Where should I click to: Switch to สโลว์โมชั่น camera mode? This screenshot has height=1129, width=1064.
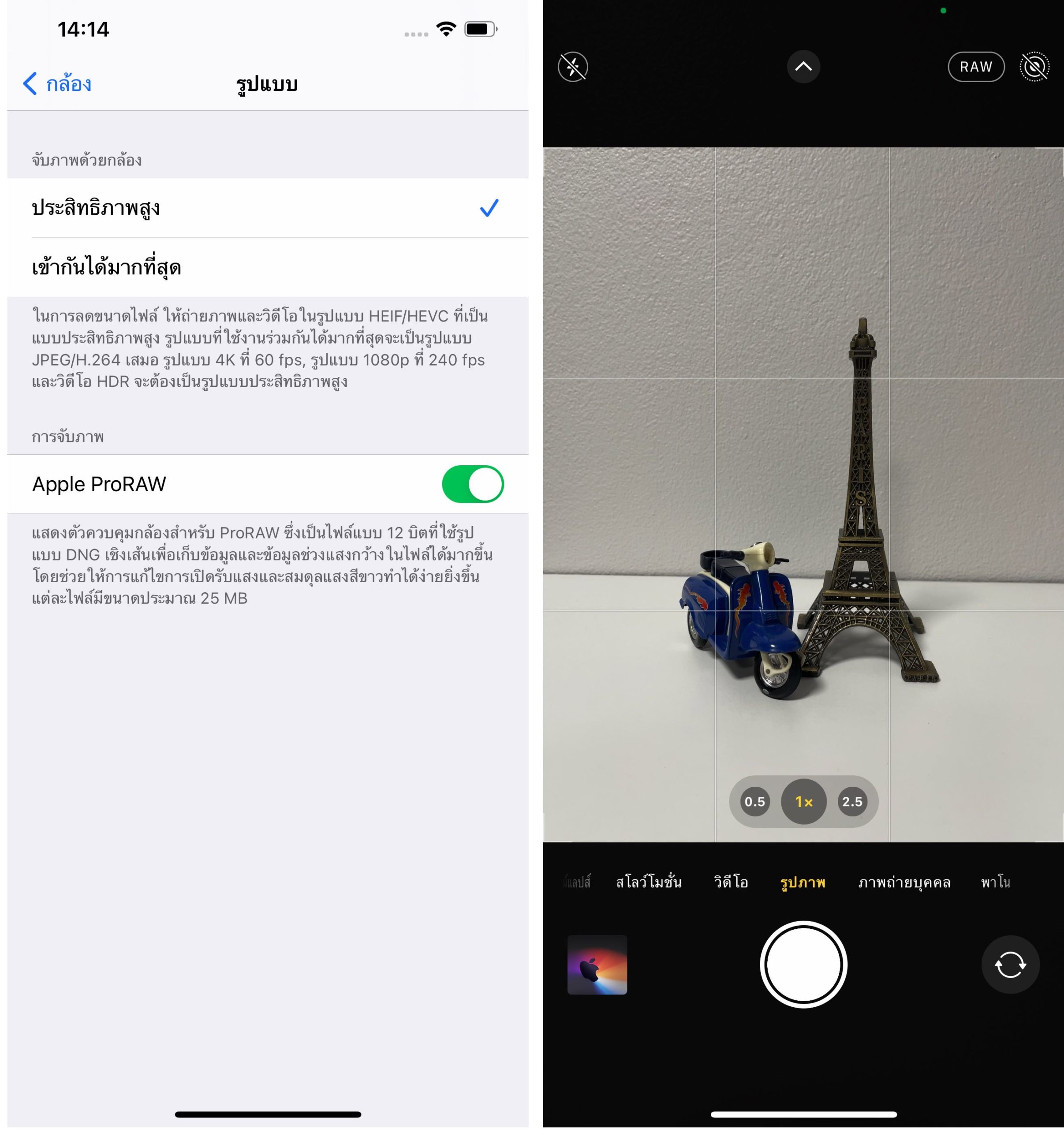tap(648, 882)
